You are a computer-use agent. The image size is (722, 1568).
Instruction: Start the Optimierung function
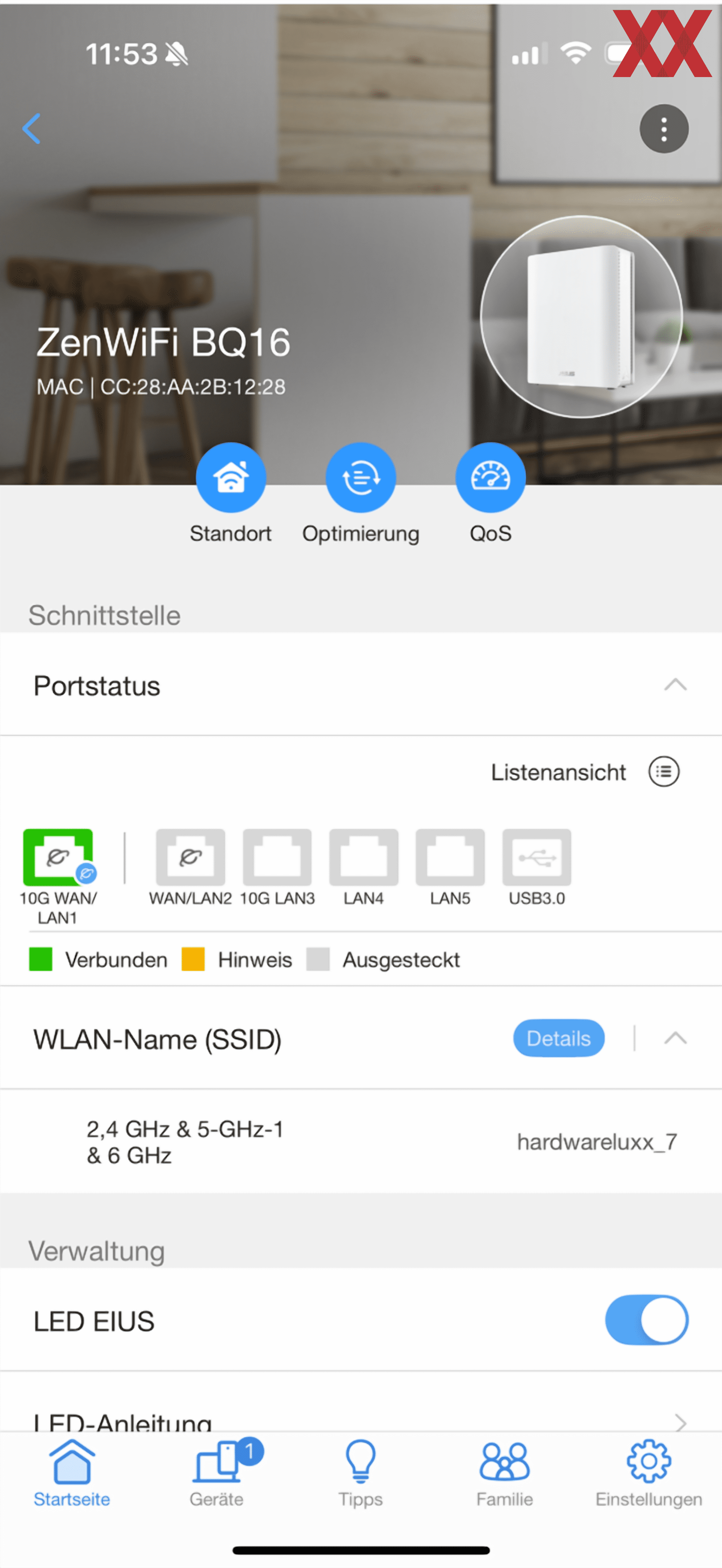click(361, 477)
